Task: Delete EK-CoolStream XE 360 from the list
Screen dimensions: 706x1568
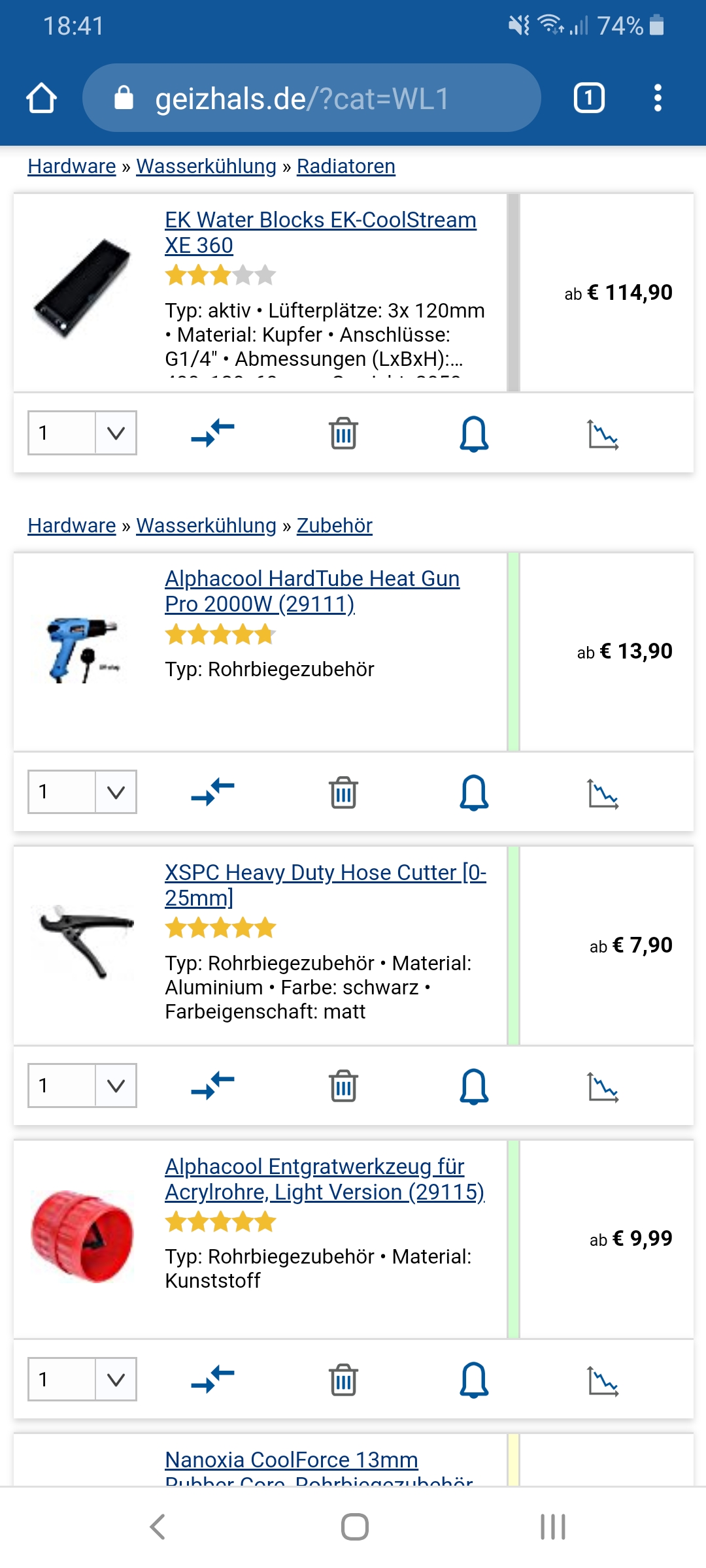Action: click(343, 433)
